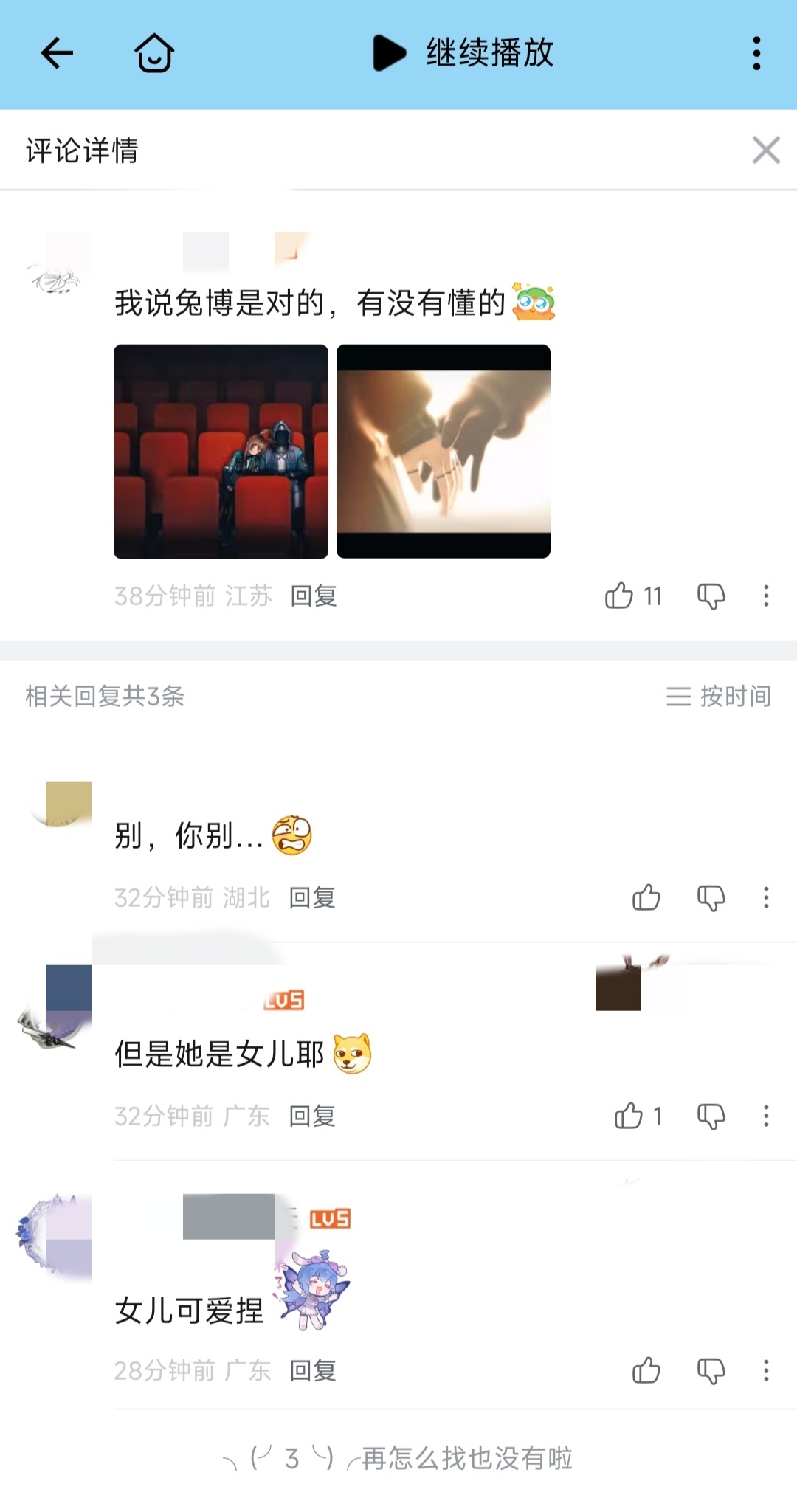Dislike the 我说兔博是对的 comment
This screenshot has height=1512, width=797.
click(x=711, y=596)
